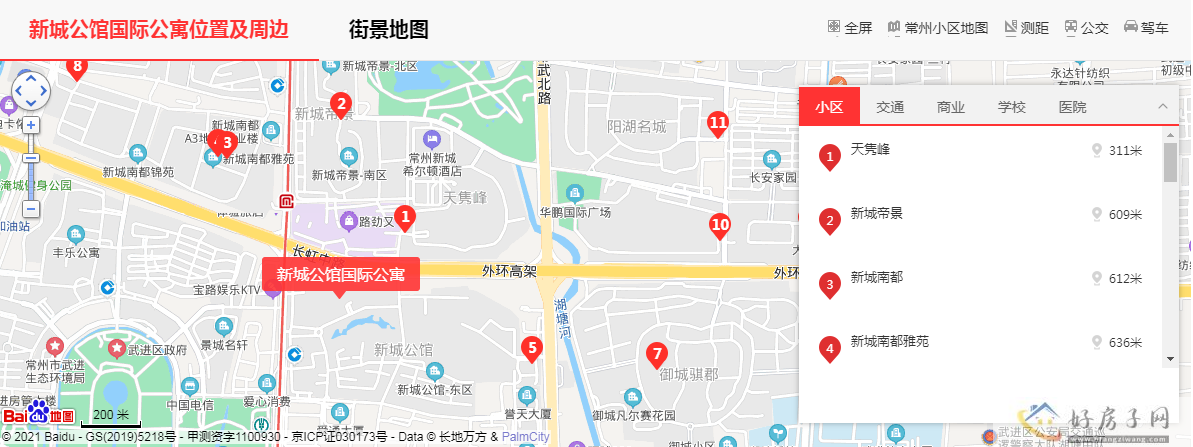Open 常州小区地图 link
1193x447 pixels.
tap(937, 28)
